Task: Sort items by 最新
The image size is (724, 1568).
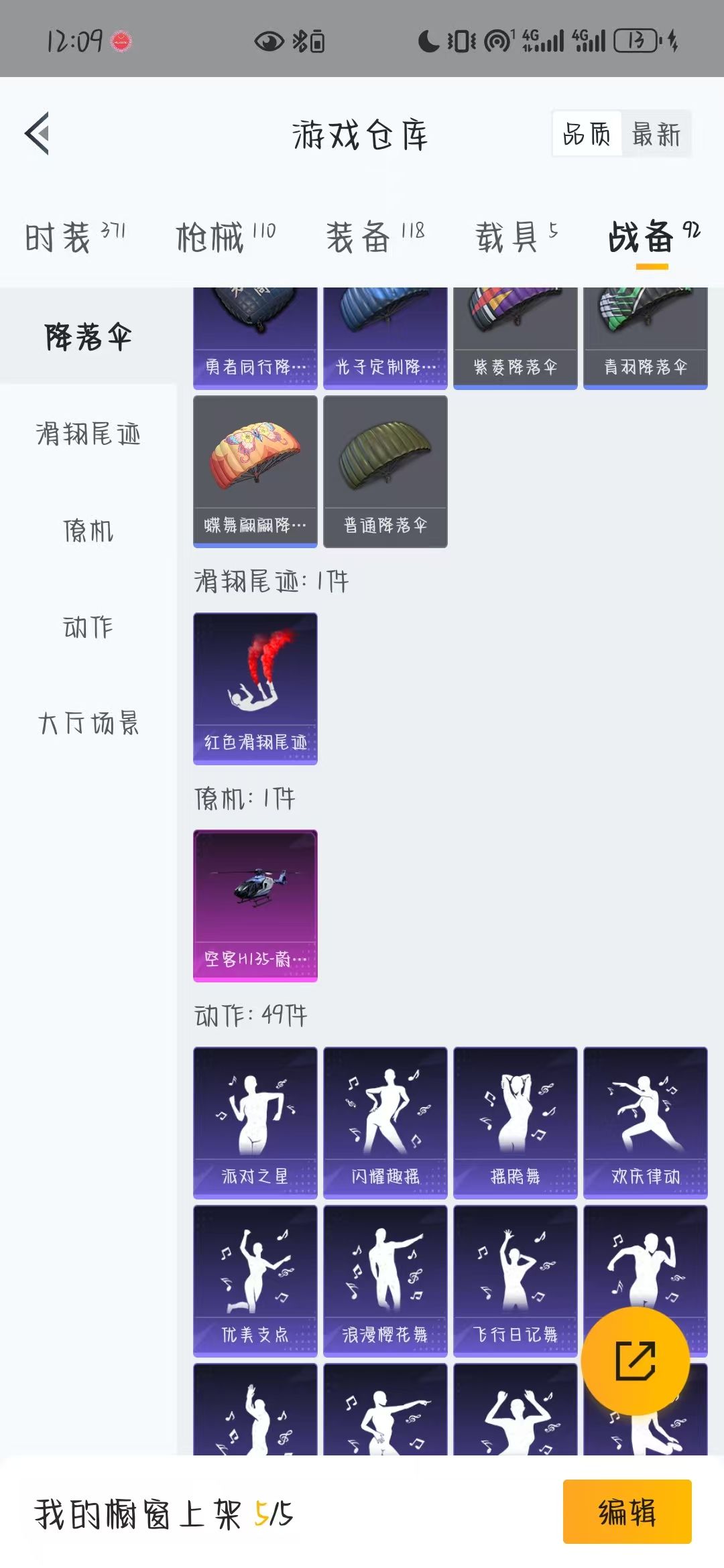Action: coord(656,134)
